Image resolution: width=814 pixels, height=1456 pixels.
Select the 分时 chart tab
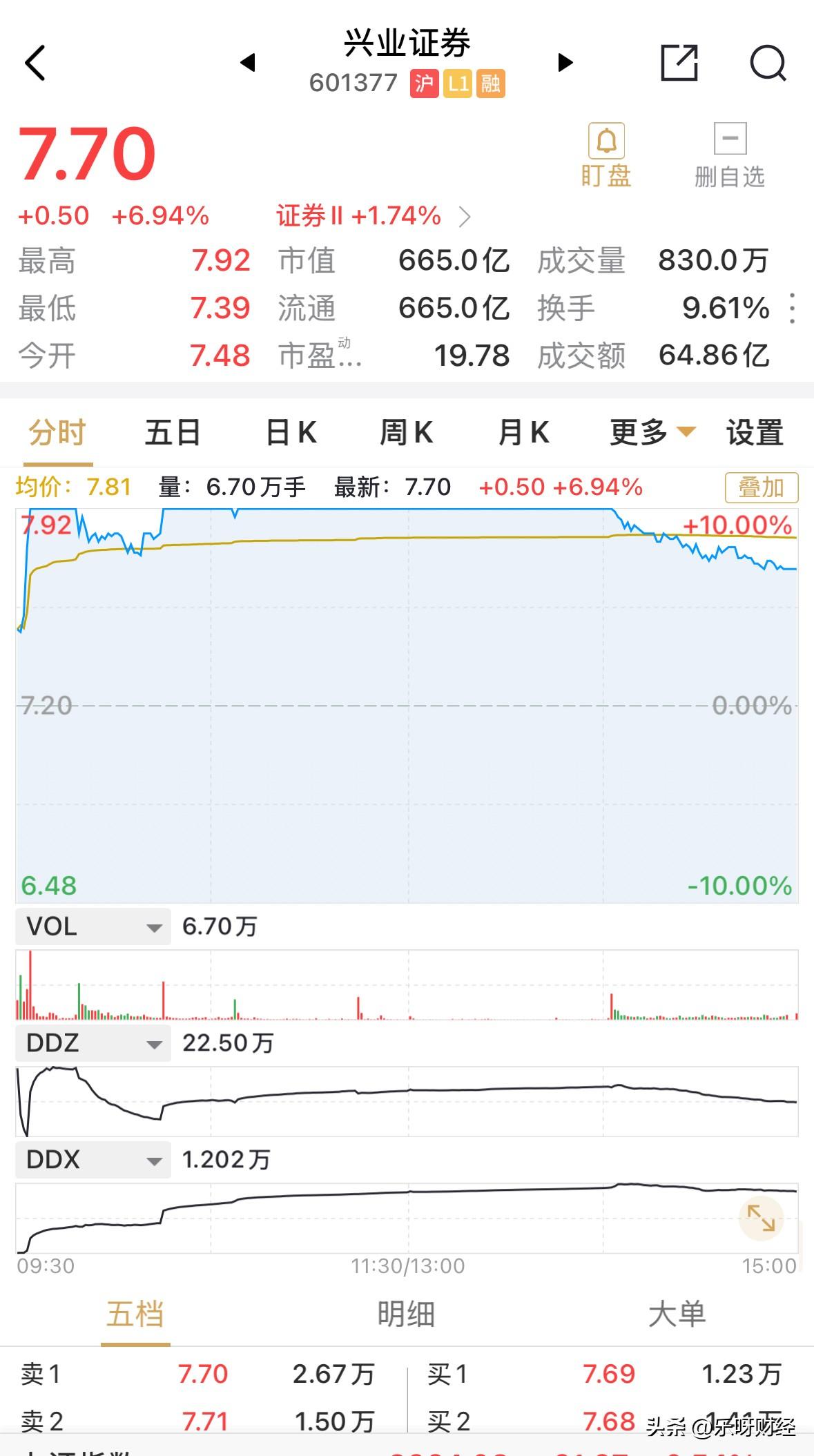[x=57, y=433]
